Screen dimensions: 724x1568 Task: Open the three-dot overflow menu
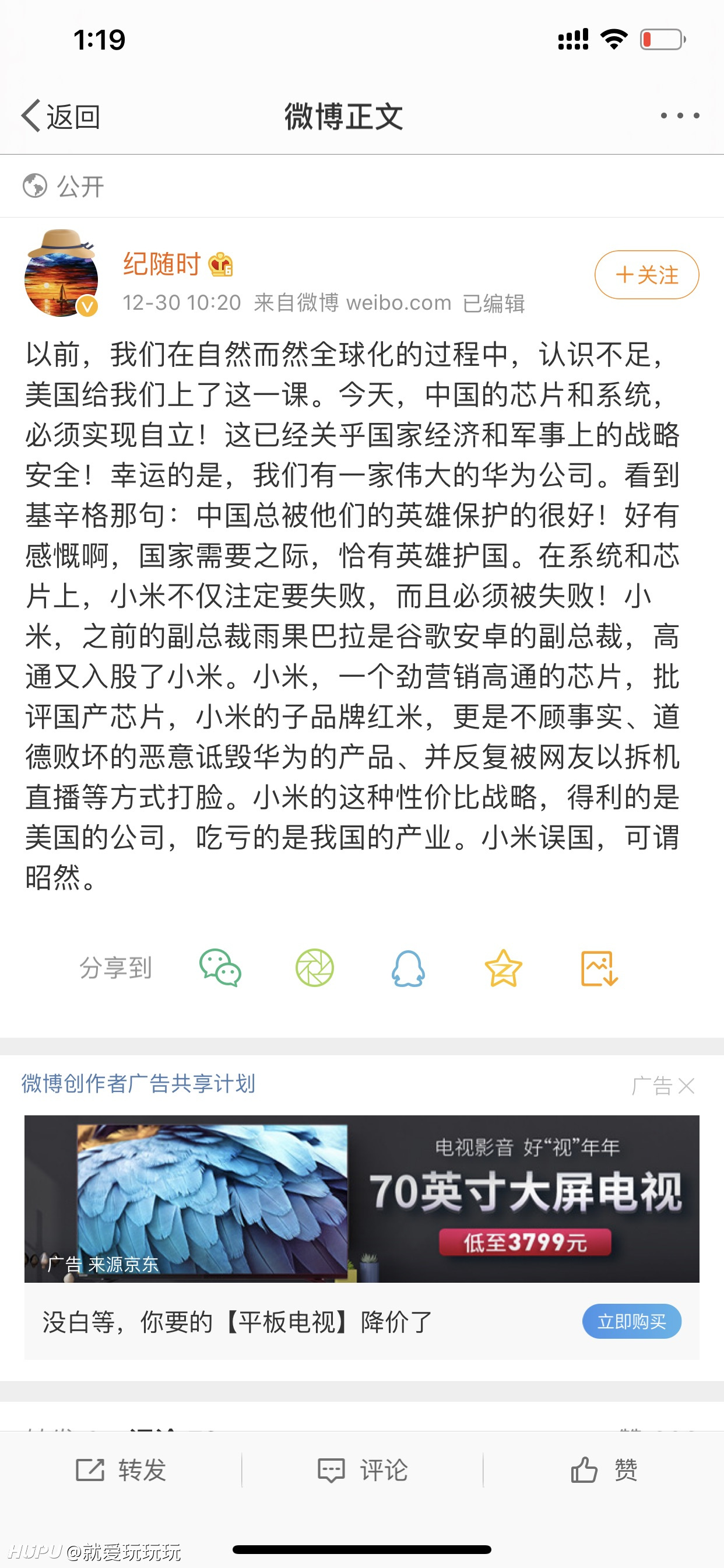point(680,116)
